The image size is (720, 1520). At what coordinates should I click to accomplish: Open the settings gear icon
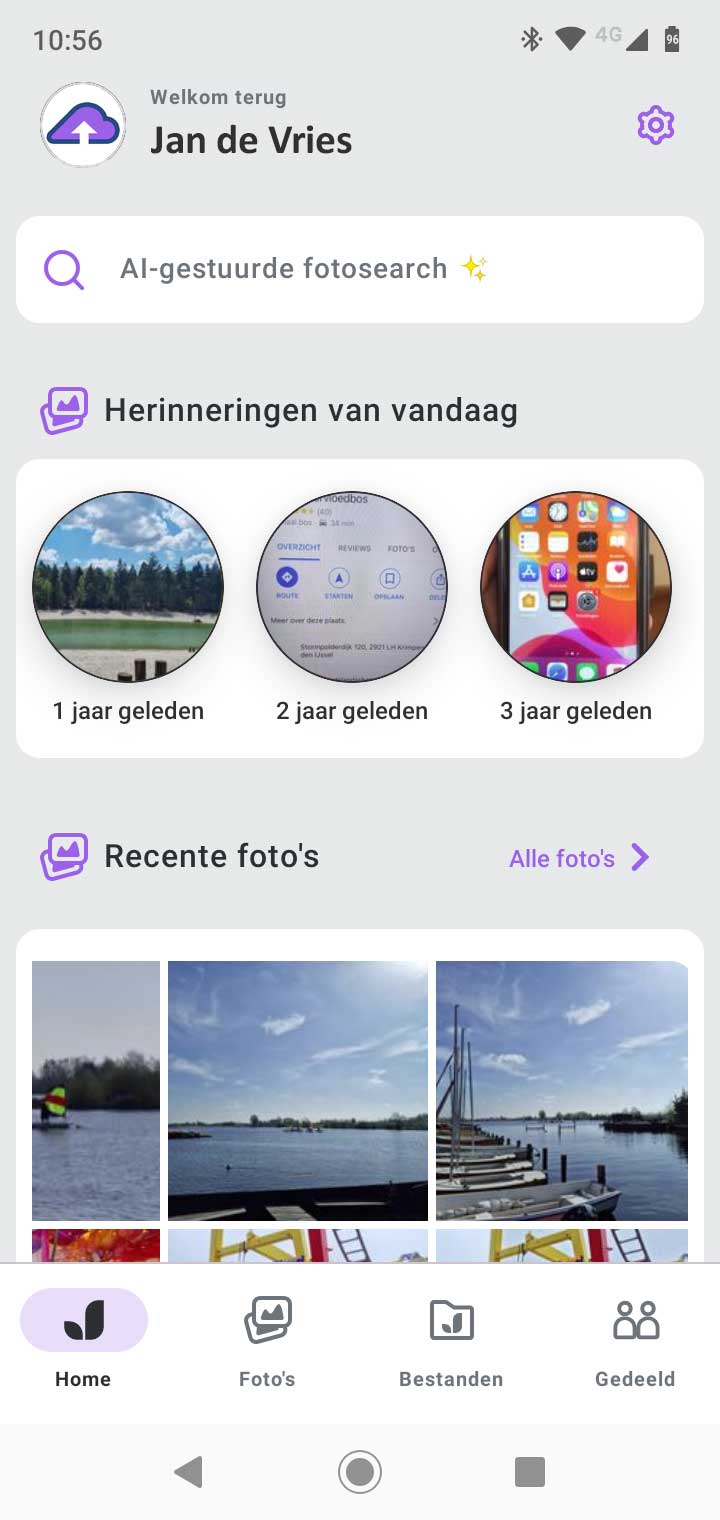[656, 126]
